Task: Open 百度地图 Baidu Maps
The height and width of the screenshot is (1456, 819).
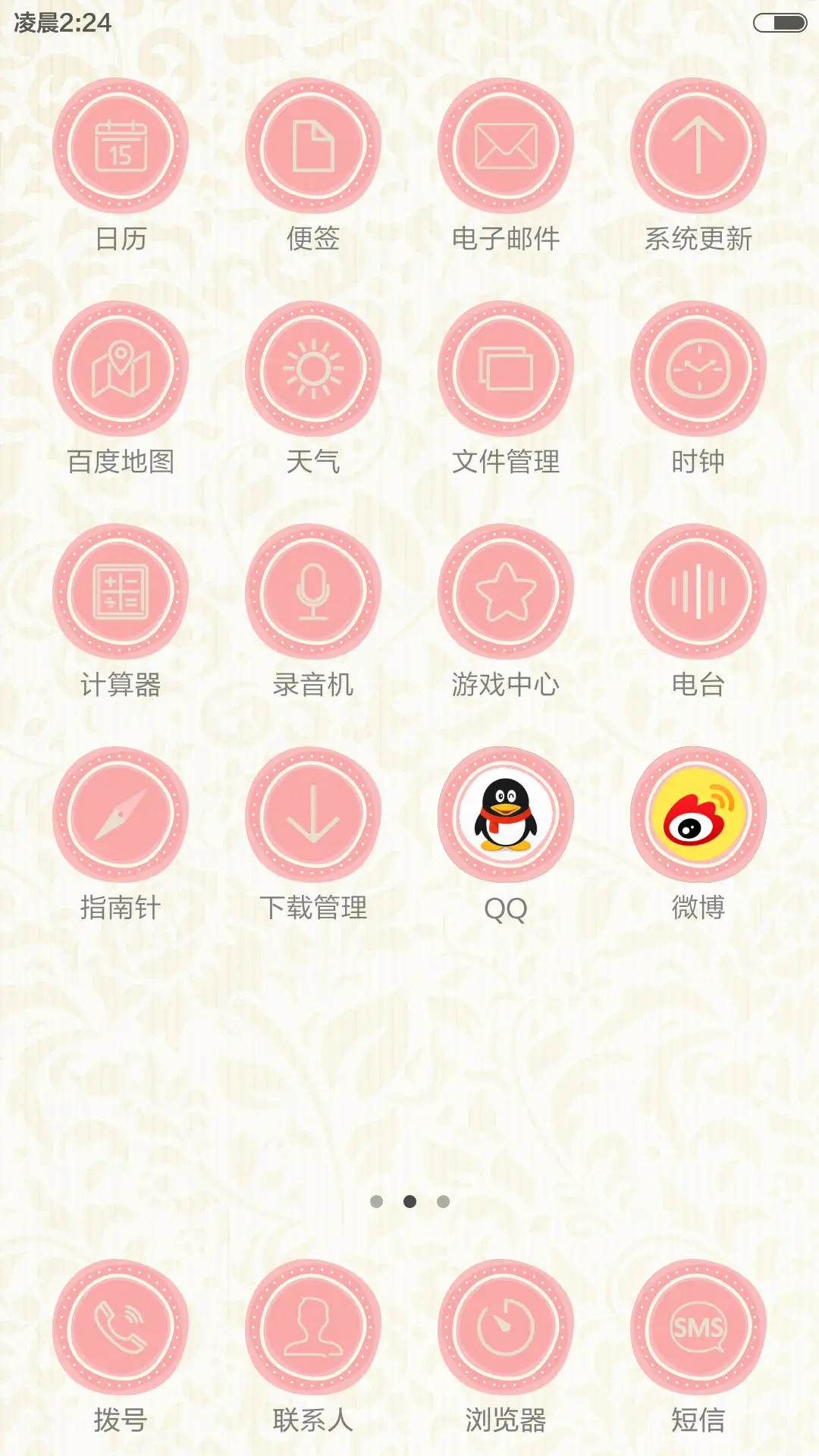Action: pyautogui.click(x=121, y=367)
